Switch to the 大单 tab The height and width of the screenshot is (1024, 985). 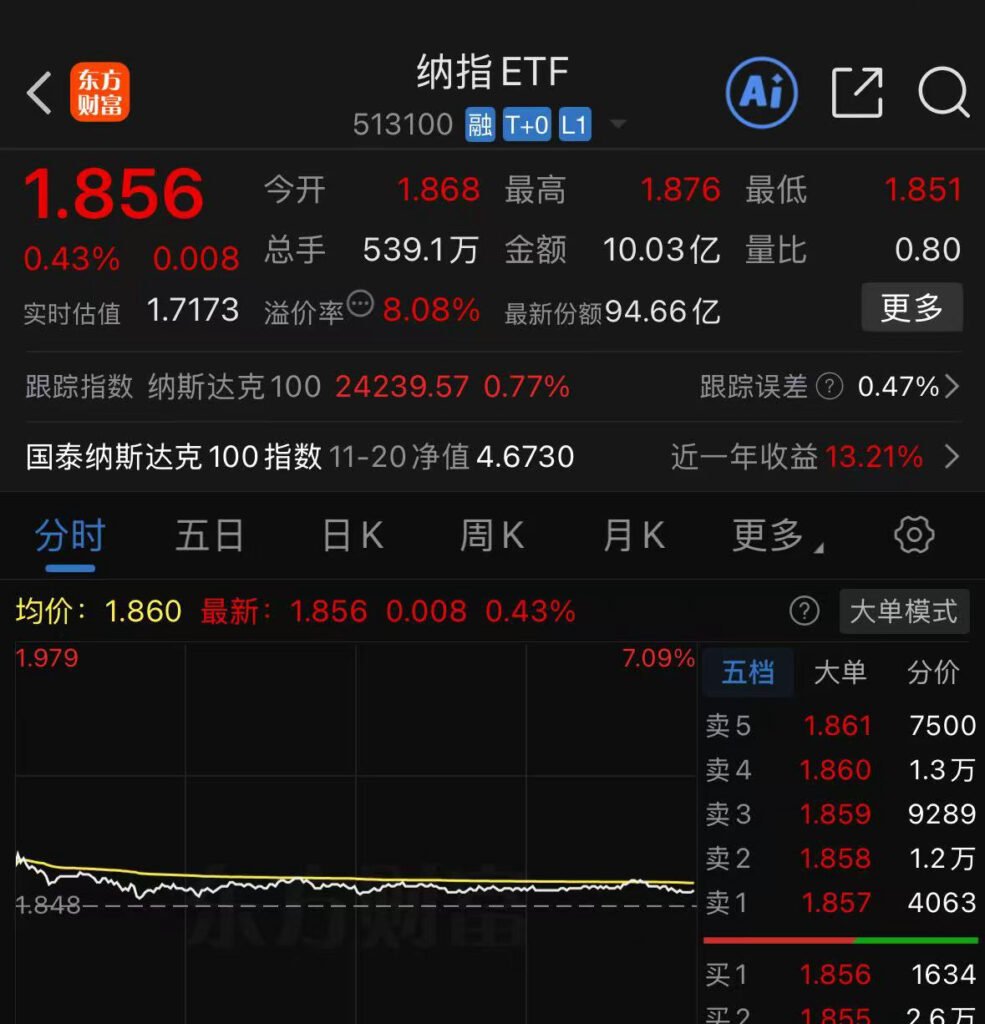839,673
